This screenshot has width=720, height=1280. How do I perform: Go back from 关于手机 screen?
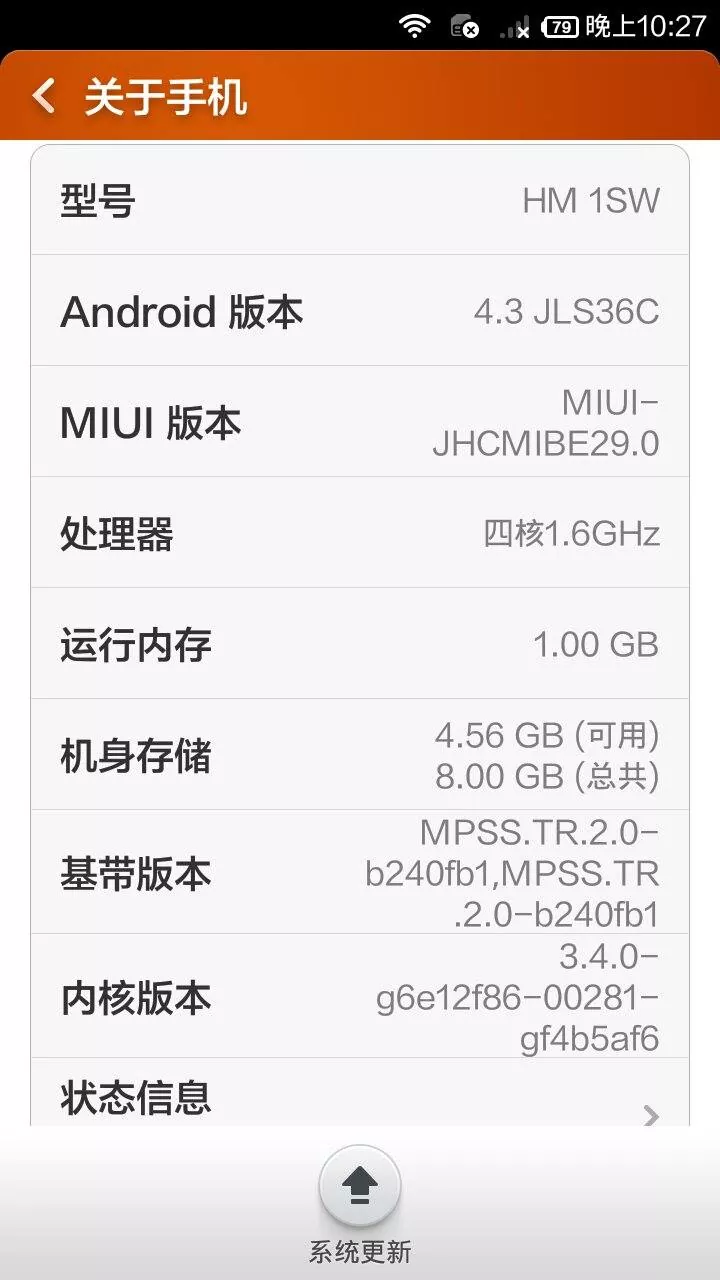point(45,97)
